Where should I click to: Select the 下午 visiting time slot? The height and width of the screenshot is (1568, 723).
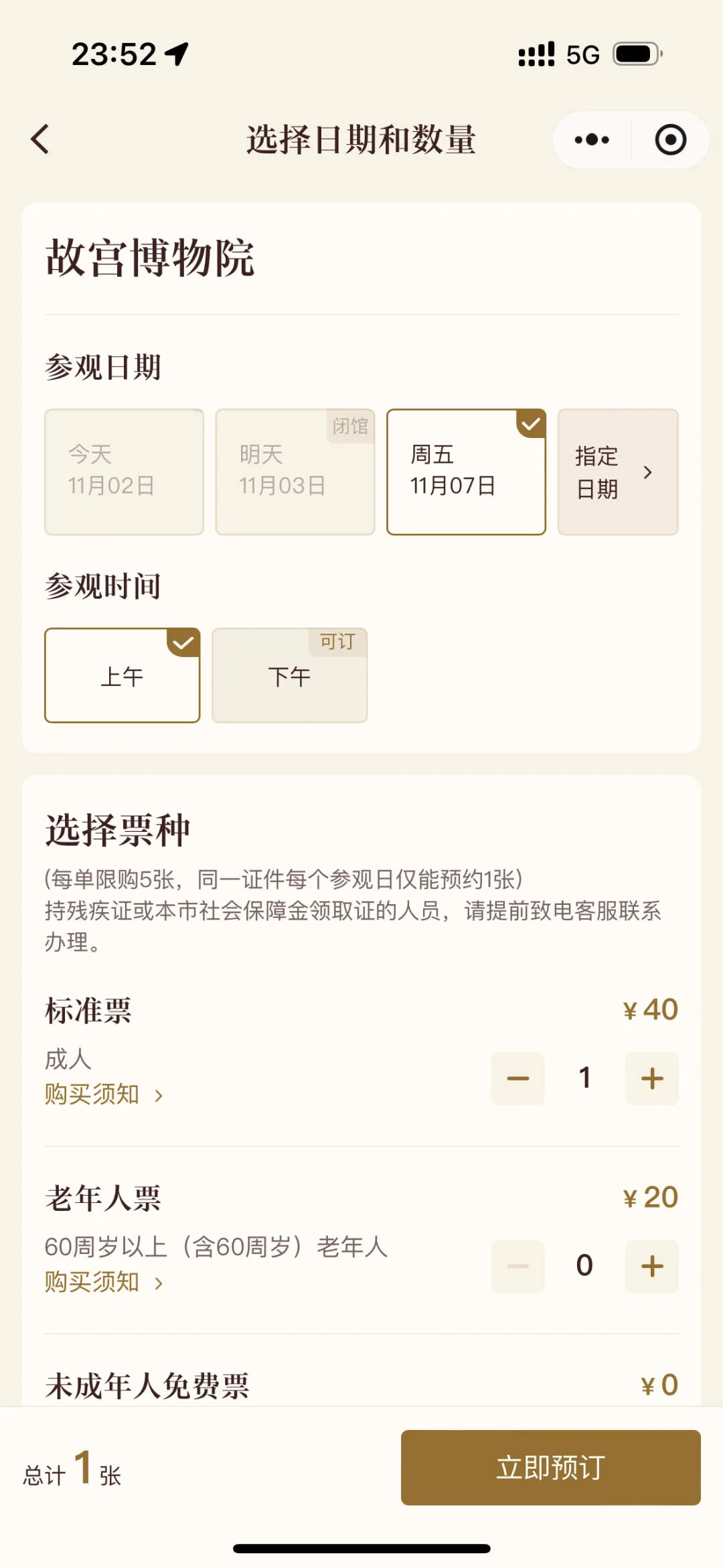point(289,676)
